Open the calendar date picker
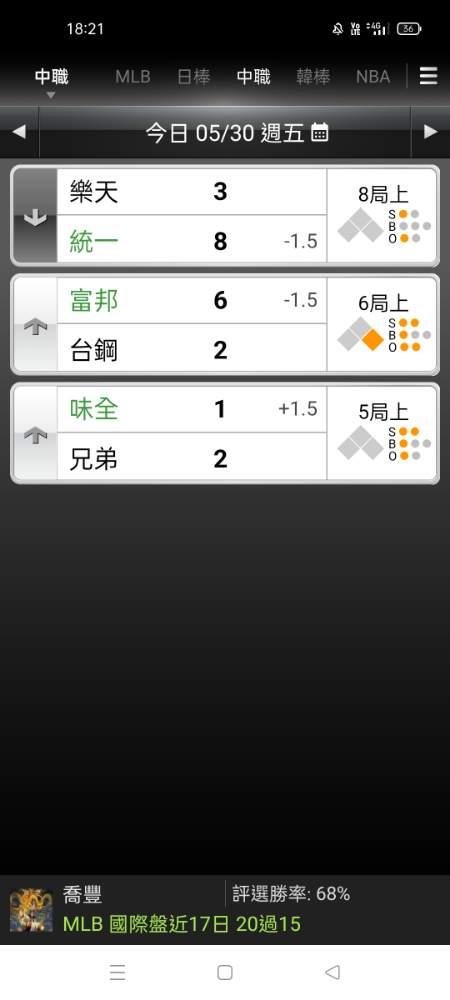This screenshot has height=1000, width=450. click(320, 133)
